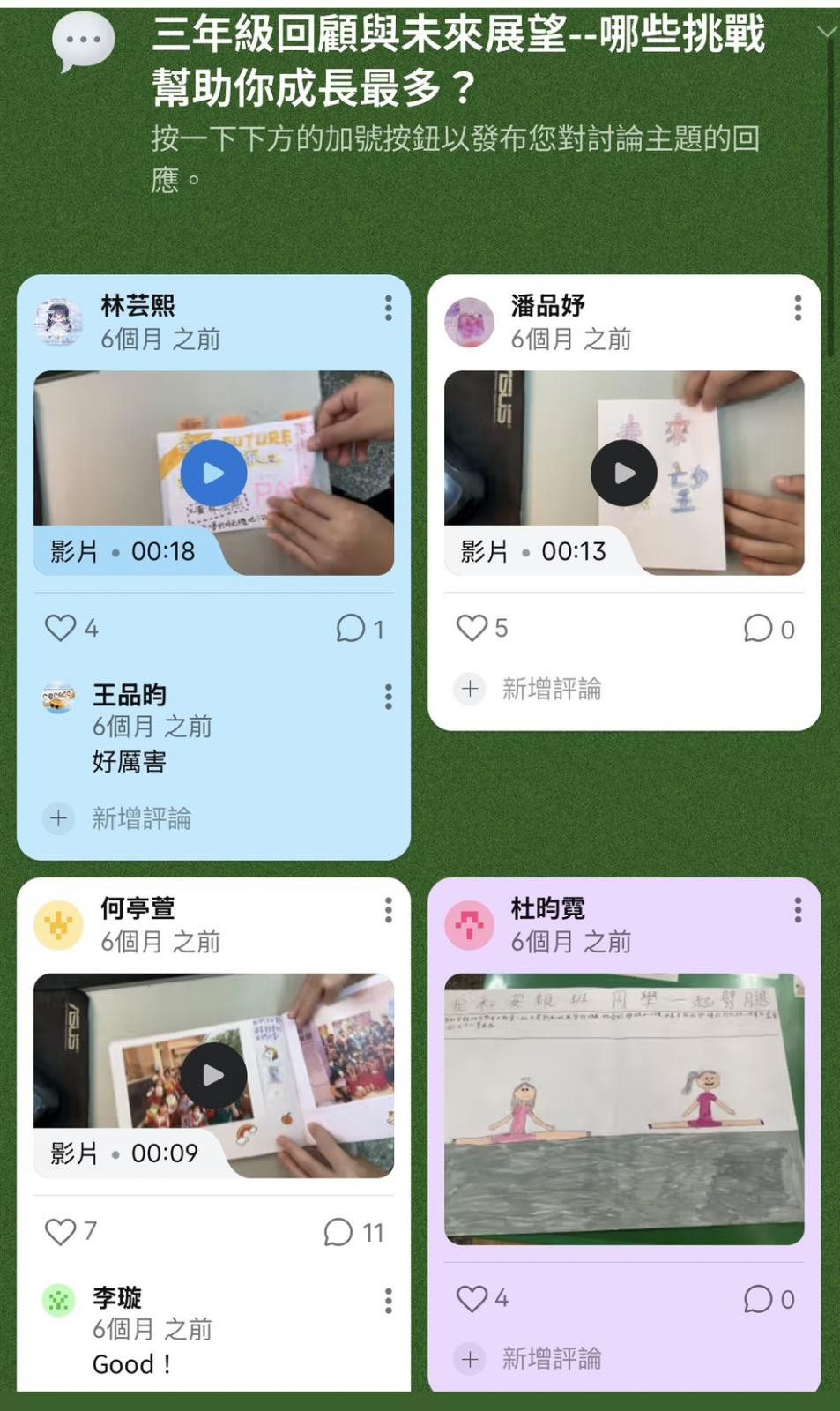Show the 11 comments on 何亭萱's post

click(x=338, y=1232)
